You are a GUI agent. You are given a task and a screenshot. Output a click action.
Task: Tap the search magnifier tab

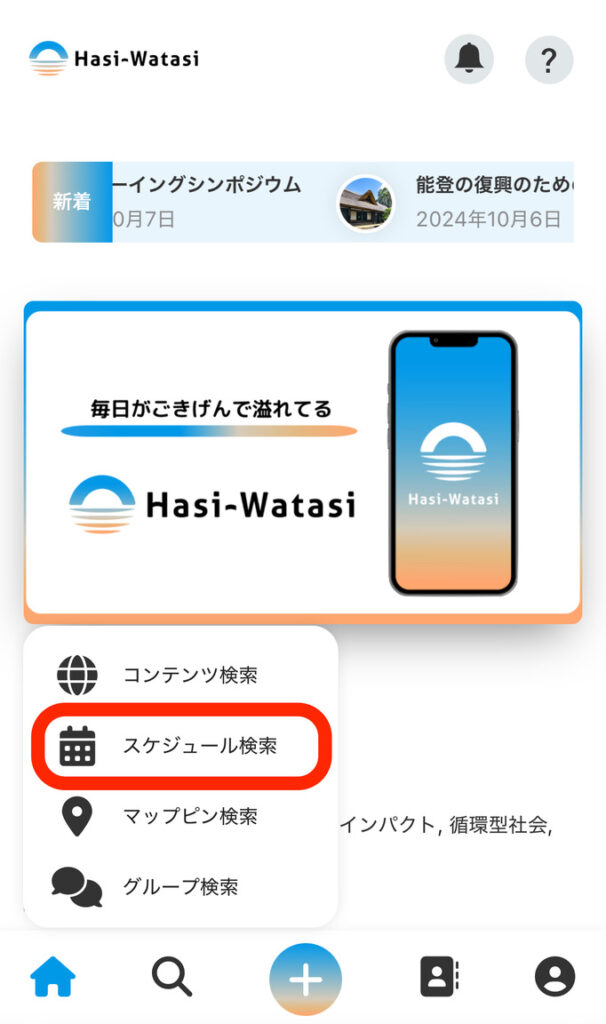(172, 976)
